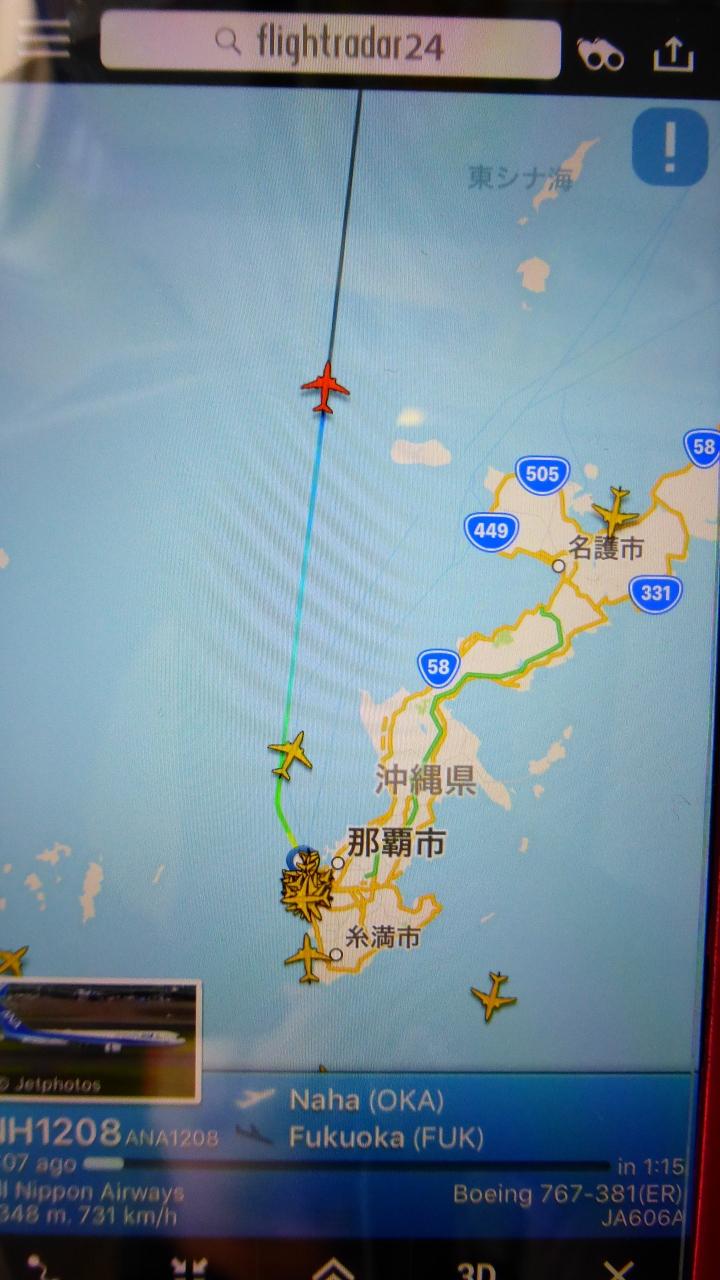Tap the flightradar24 search box

[330, 46]
